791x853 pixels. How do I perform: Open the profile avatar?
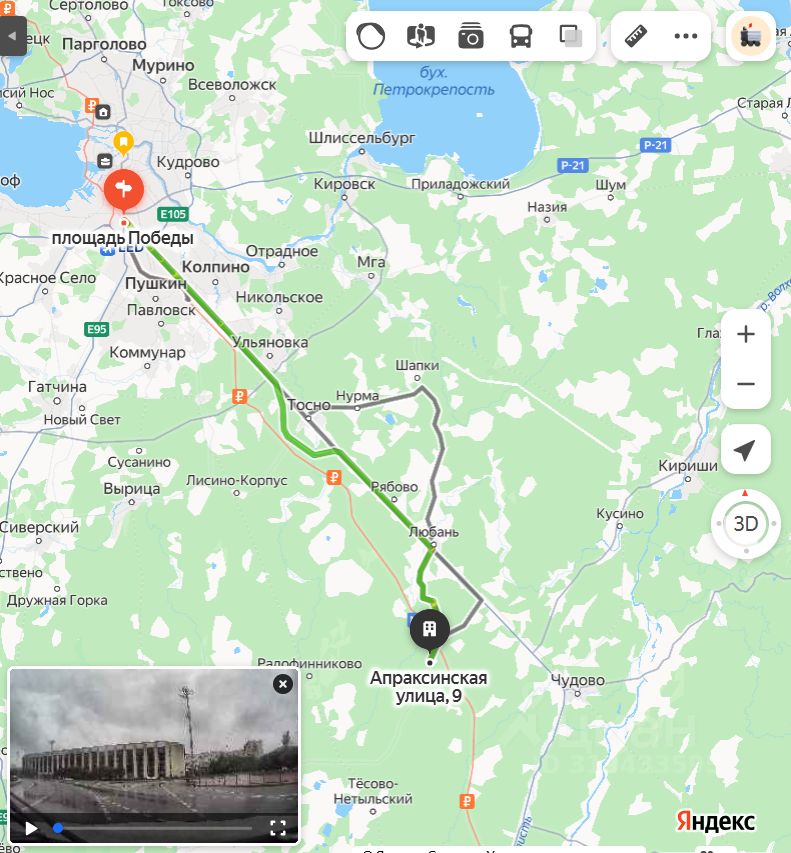click(x=749, y=37)
